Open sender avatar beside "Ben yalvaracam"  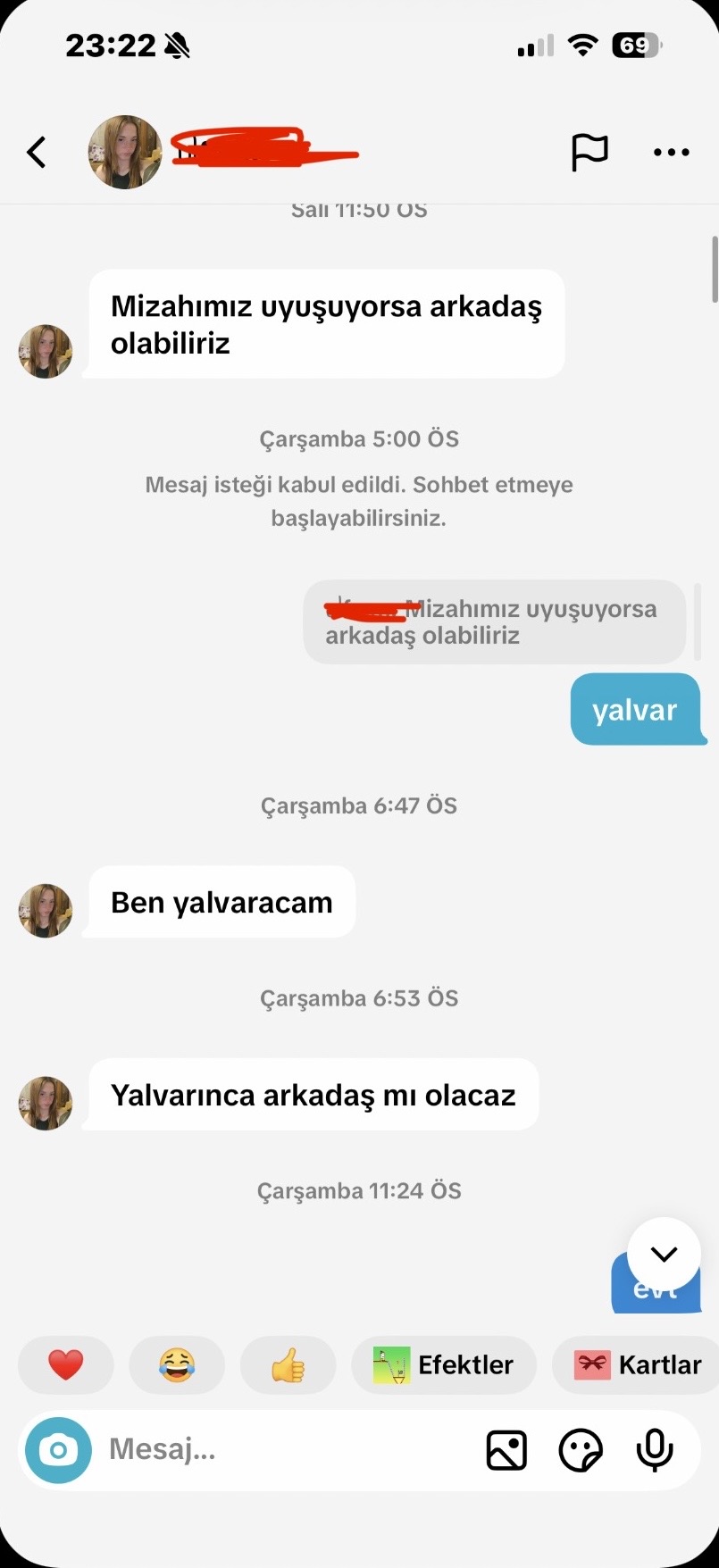pos(46,911)
